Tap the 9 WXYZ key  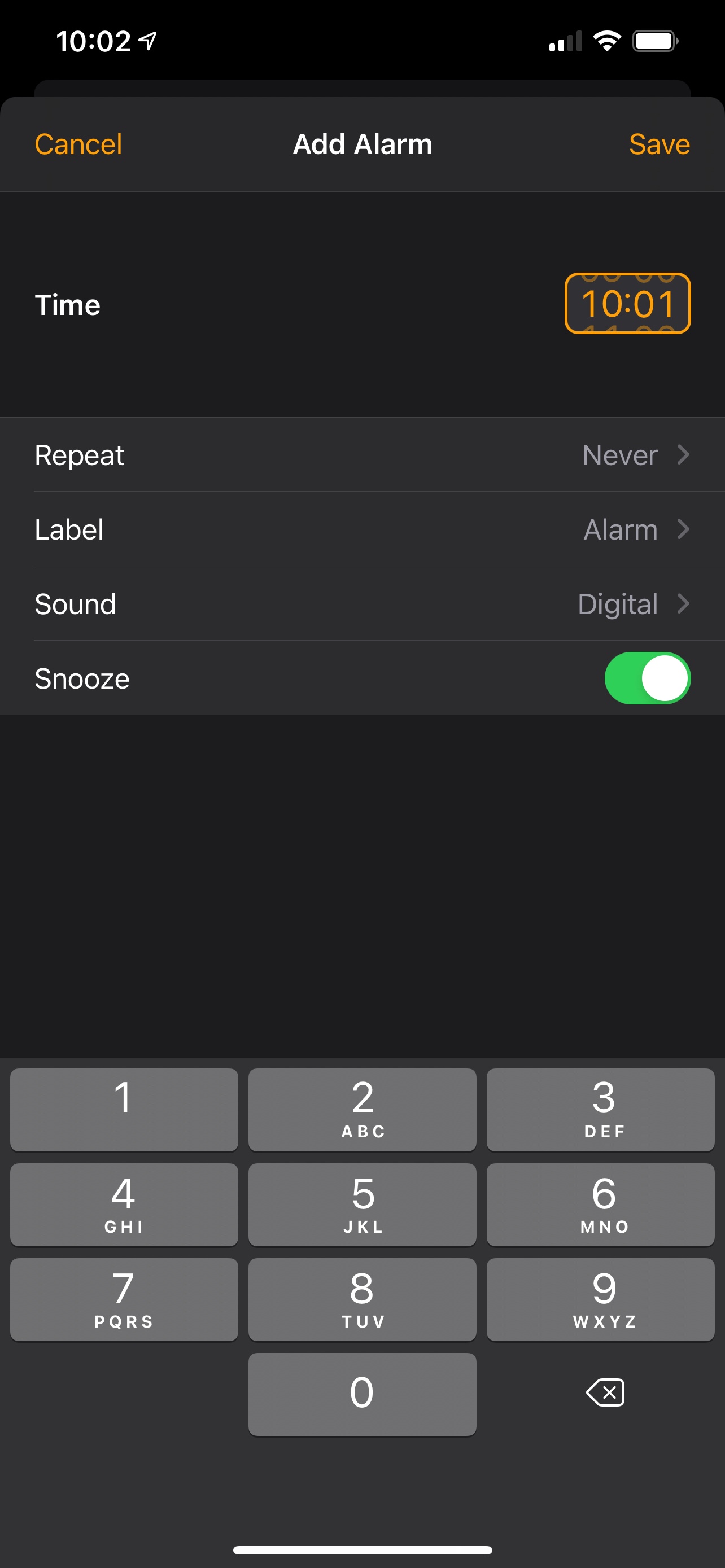600,1299
